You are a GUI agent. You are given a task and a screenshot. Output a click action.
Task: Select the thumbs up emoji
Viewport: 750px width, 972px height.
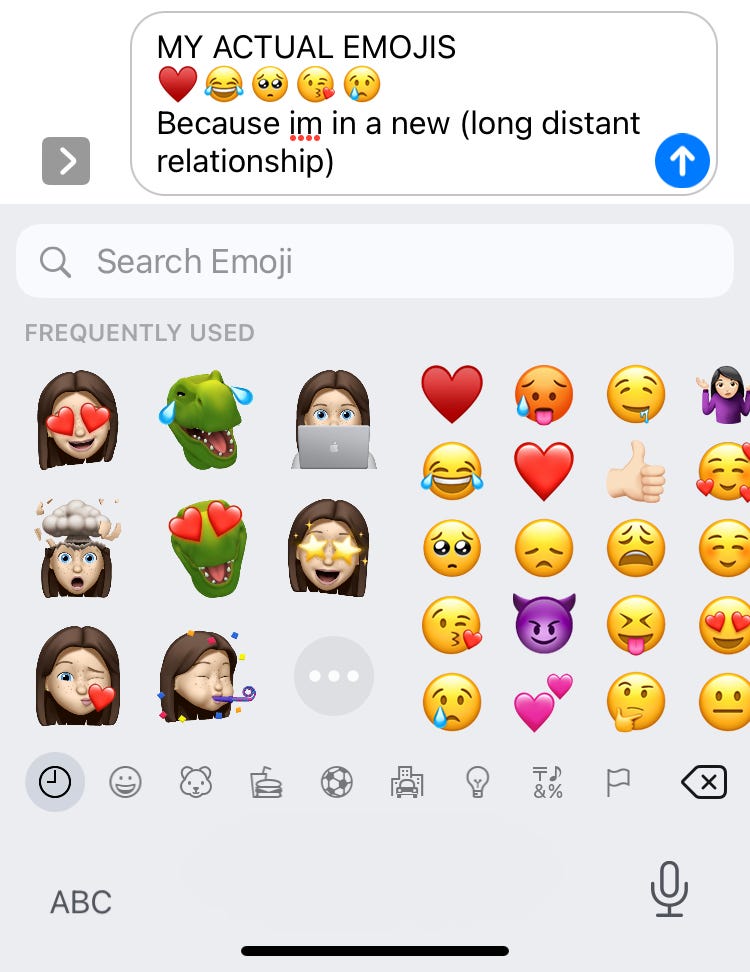point(637,472)
